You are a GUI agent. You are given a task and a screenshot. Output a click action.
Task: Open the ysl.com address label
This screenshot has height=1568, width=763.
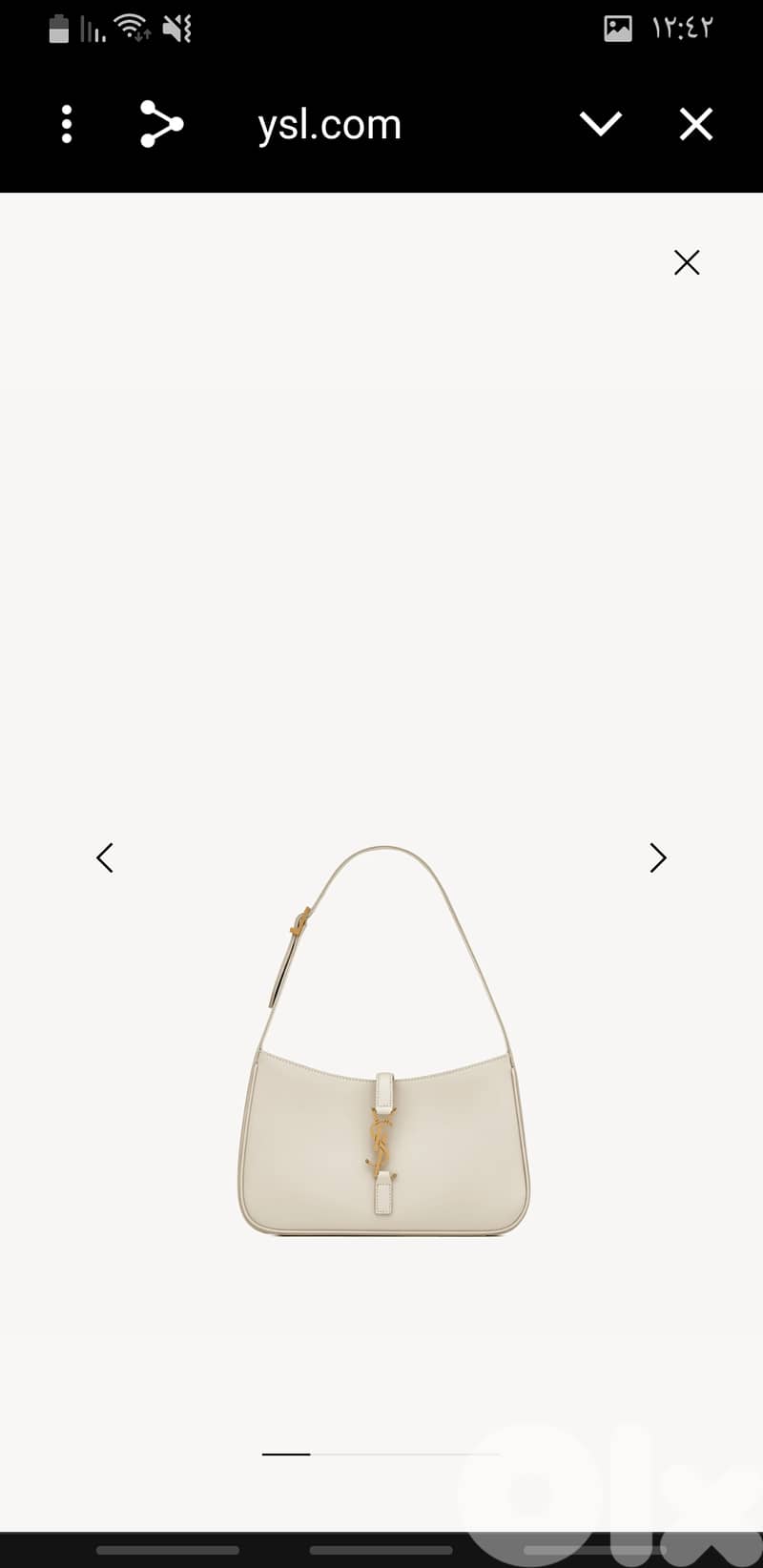[330, 124]
